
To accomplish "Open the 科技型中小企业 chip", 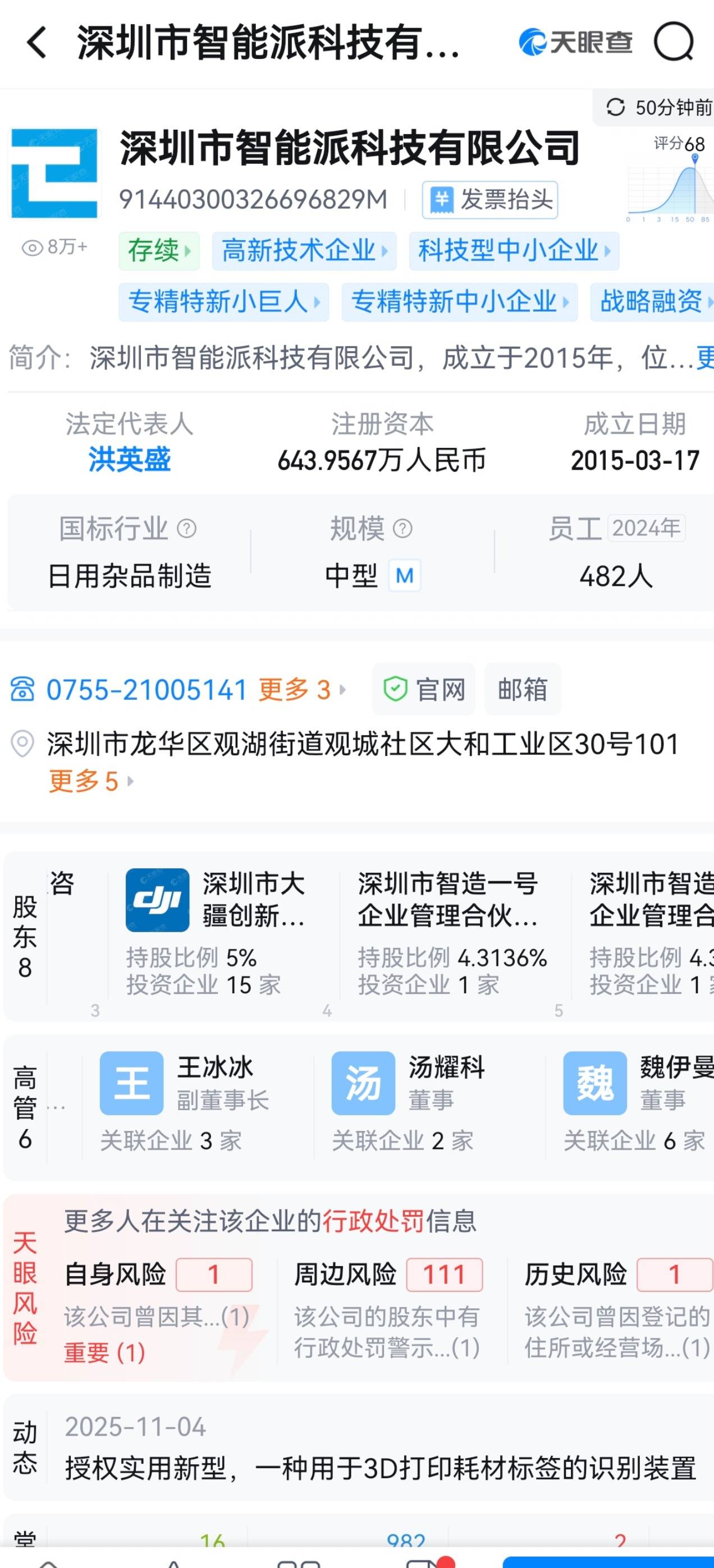I will click(514, 250).
